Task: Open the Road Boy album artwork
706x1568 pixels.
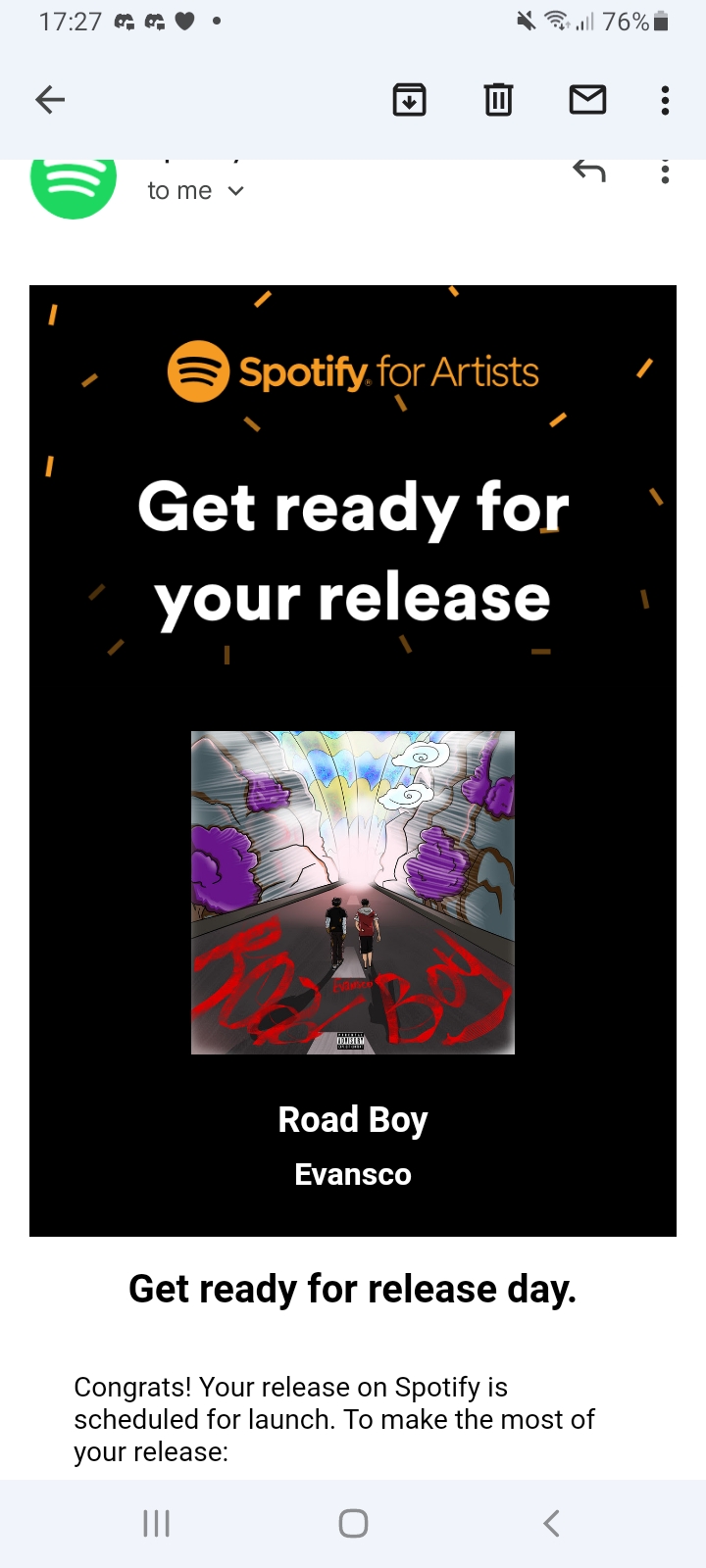Action: tap(353, 893)
